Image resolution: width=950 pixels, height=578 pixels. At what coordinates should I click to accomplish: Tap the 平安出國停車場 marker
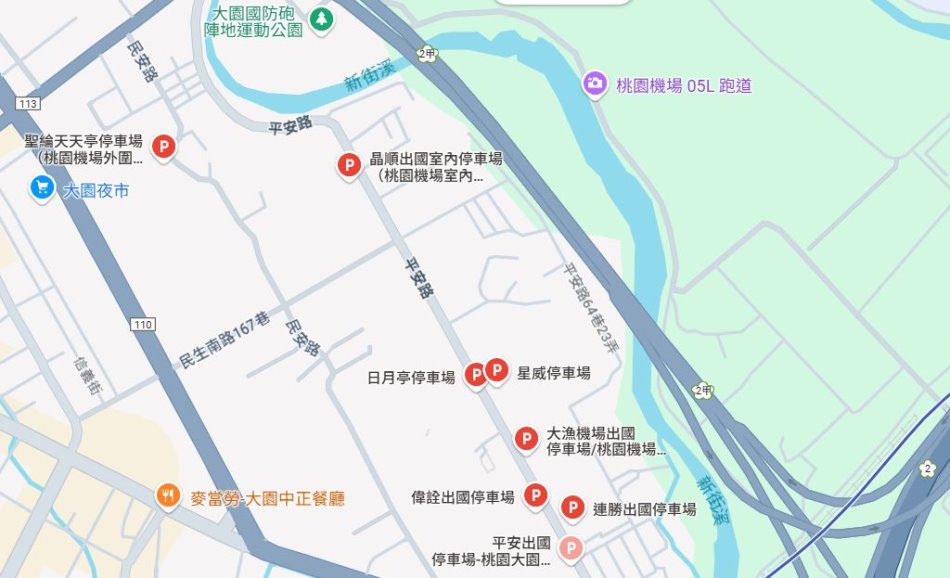(569, 546)
